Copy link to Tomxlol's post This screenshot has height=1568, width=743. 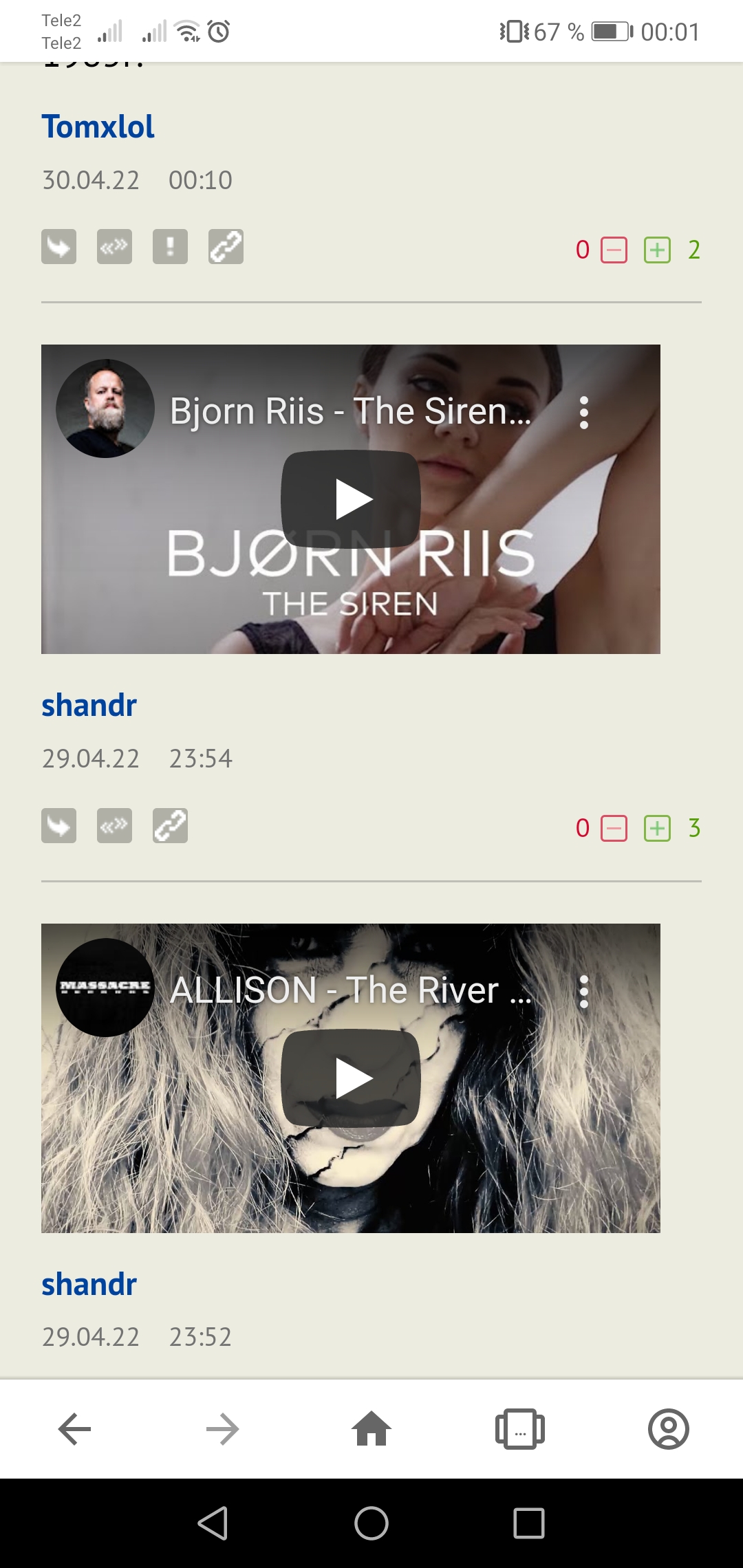coord(226,247)
